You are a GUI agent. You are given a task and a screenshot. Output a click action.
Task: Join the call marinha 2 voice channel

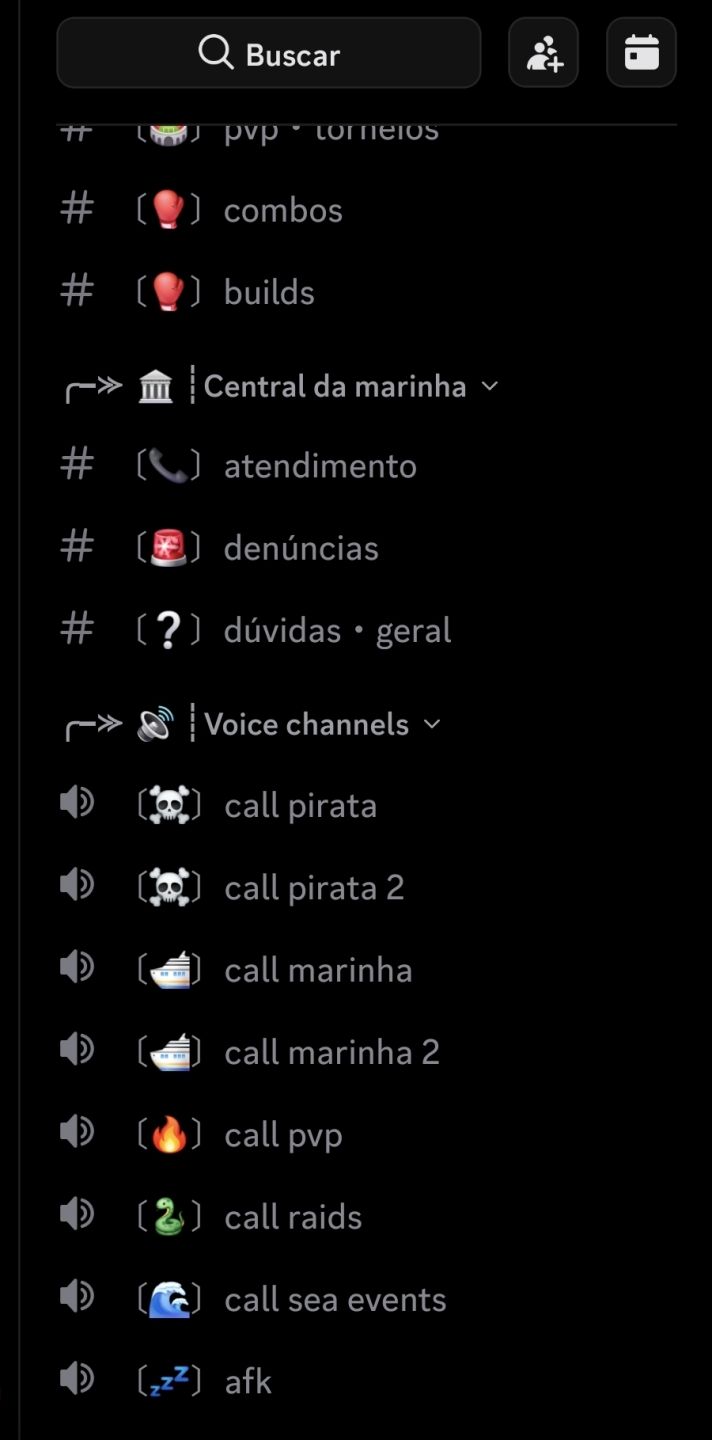pos(366,1052)
